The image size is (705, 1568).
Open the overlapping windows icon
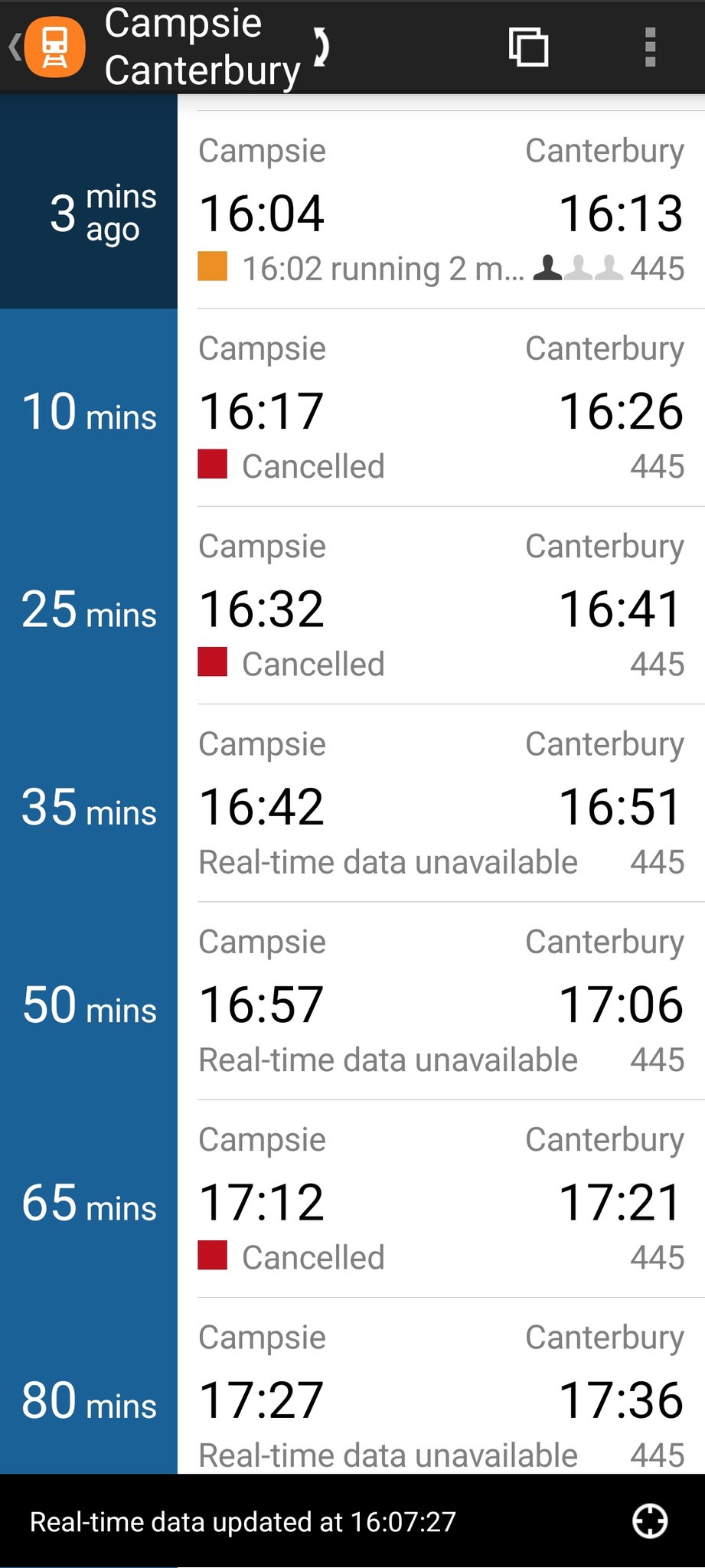tap(528, 47)
